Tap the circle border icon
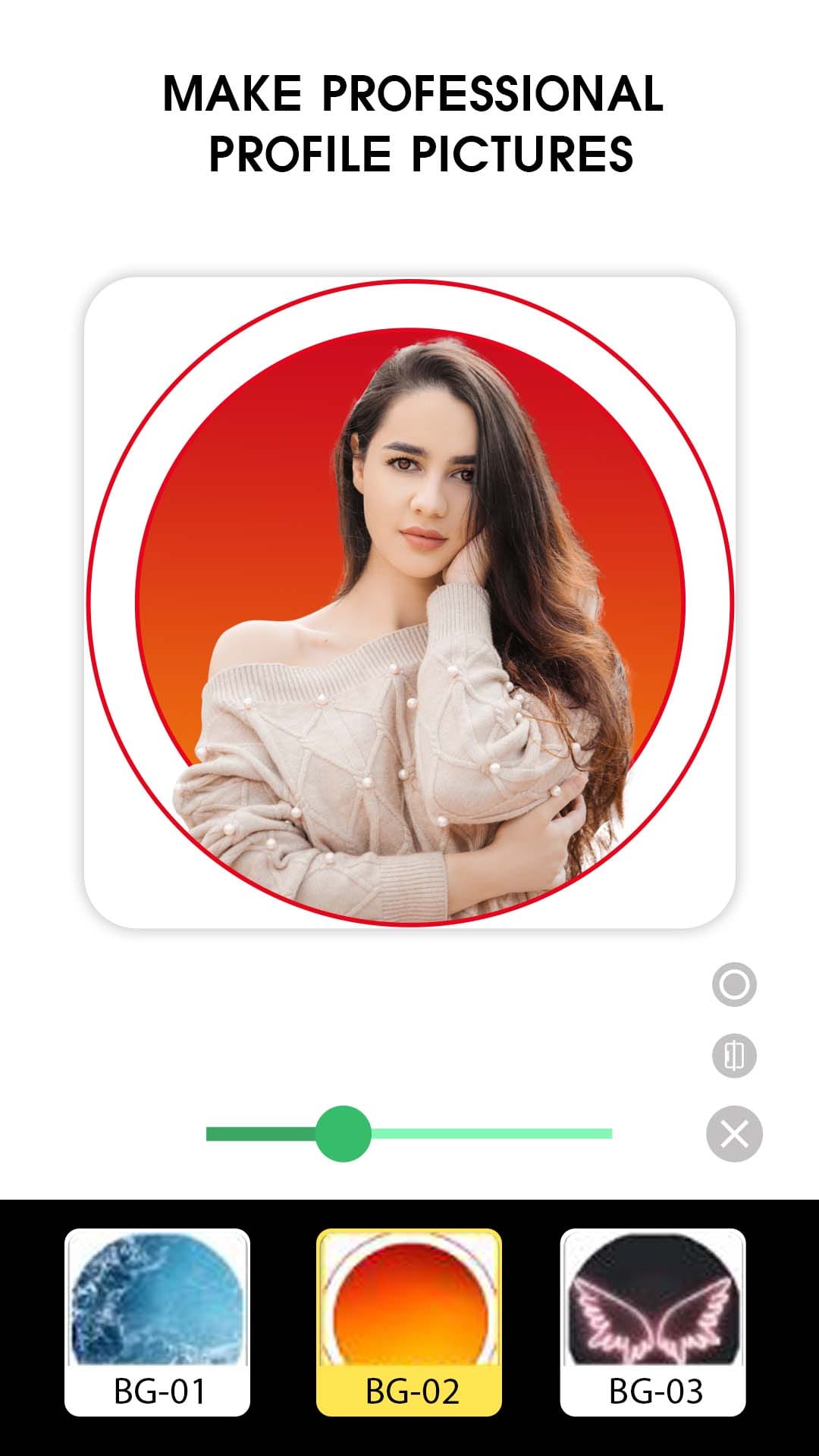819x1456 pixels. pyautogui.click(x=734, y=984)
